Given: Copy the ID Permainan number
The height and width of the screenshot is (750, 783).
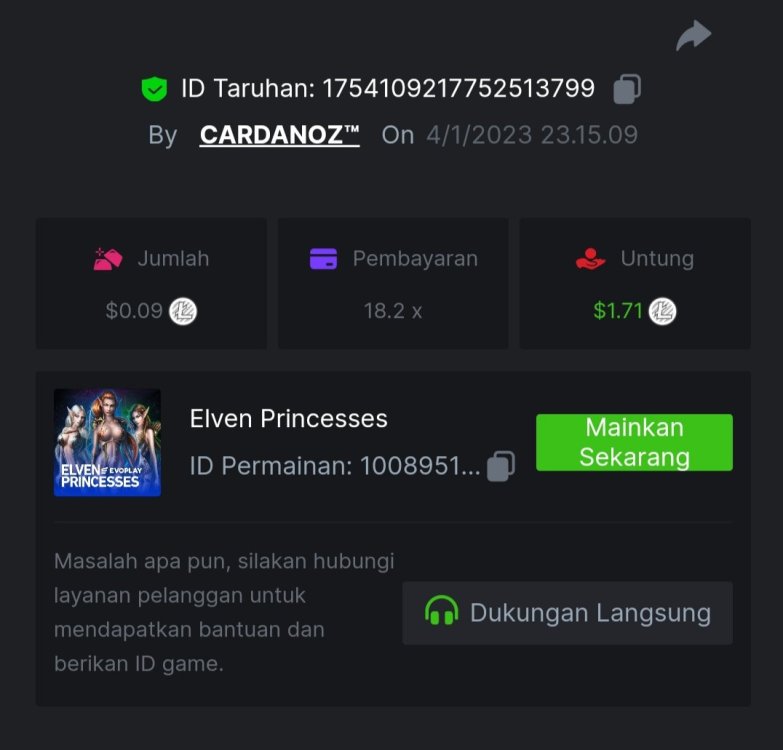Looking at the screenshot, I should (501, 466).
